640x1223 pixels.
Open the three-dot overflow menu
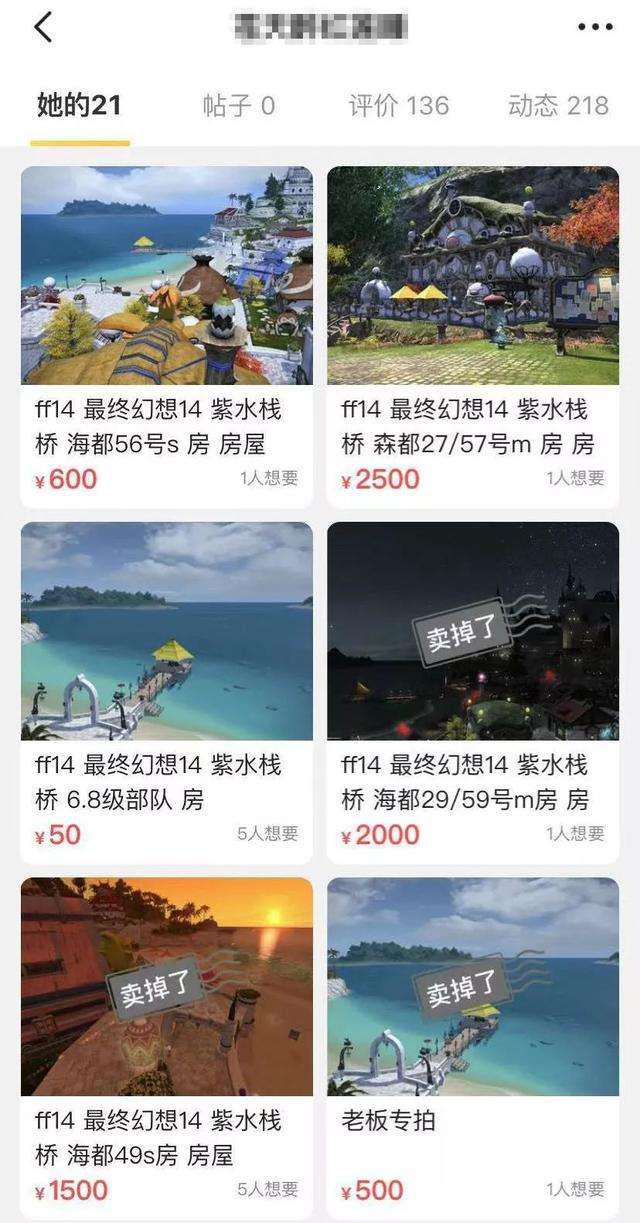(x=595, y=29)
